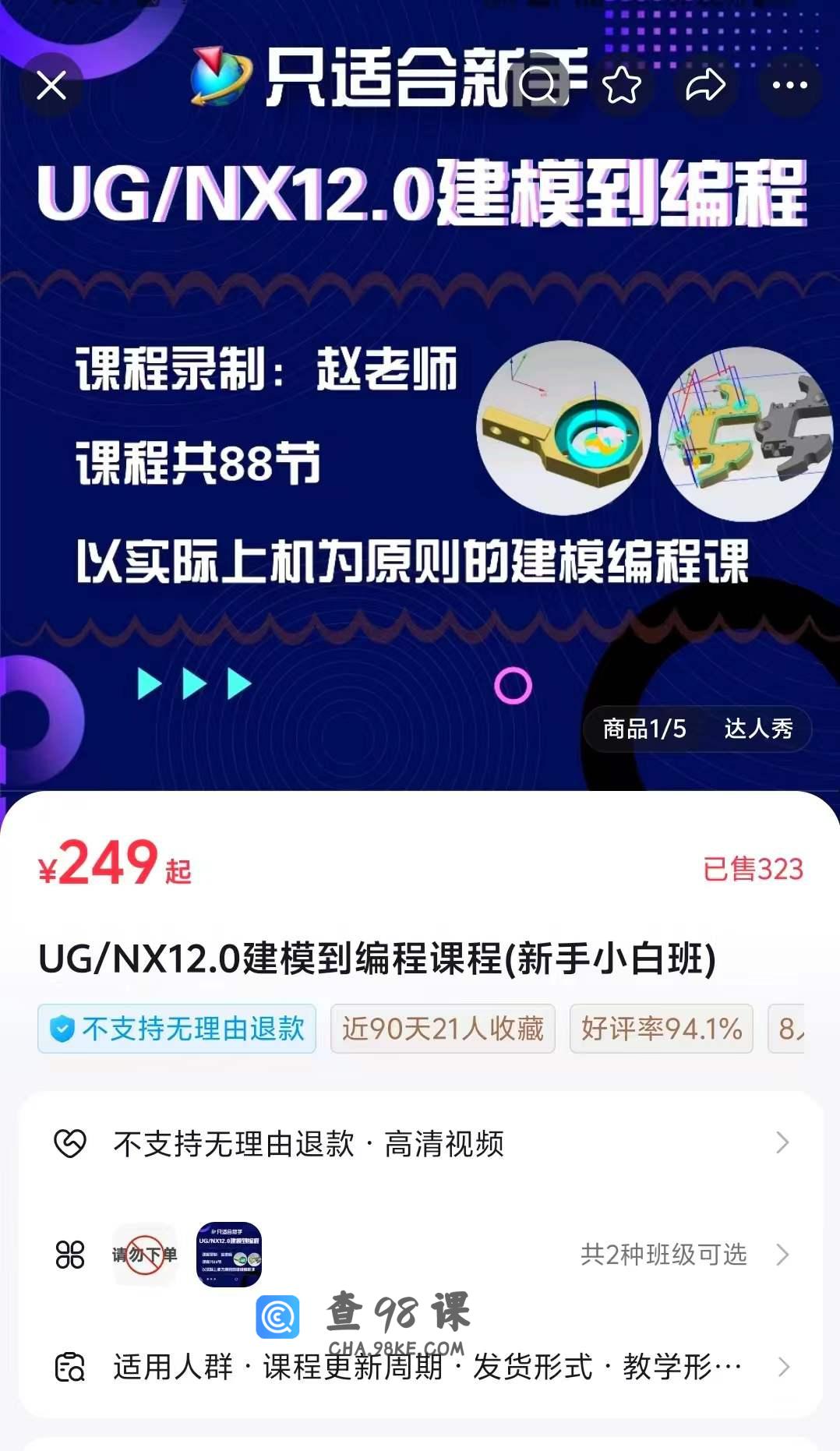Share this product
The height and width of the screenshot is (1451, 840).
tap(705, 86)
